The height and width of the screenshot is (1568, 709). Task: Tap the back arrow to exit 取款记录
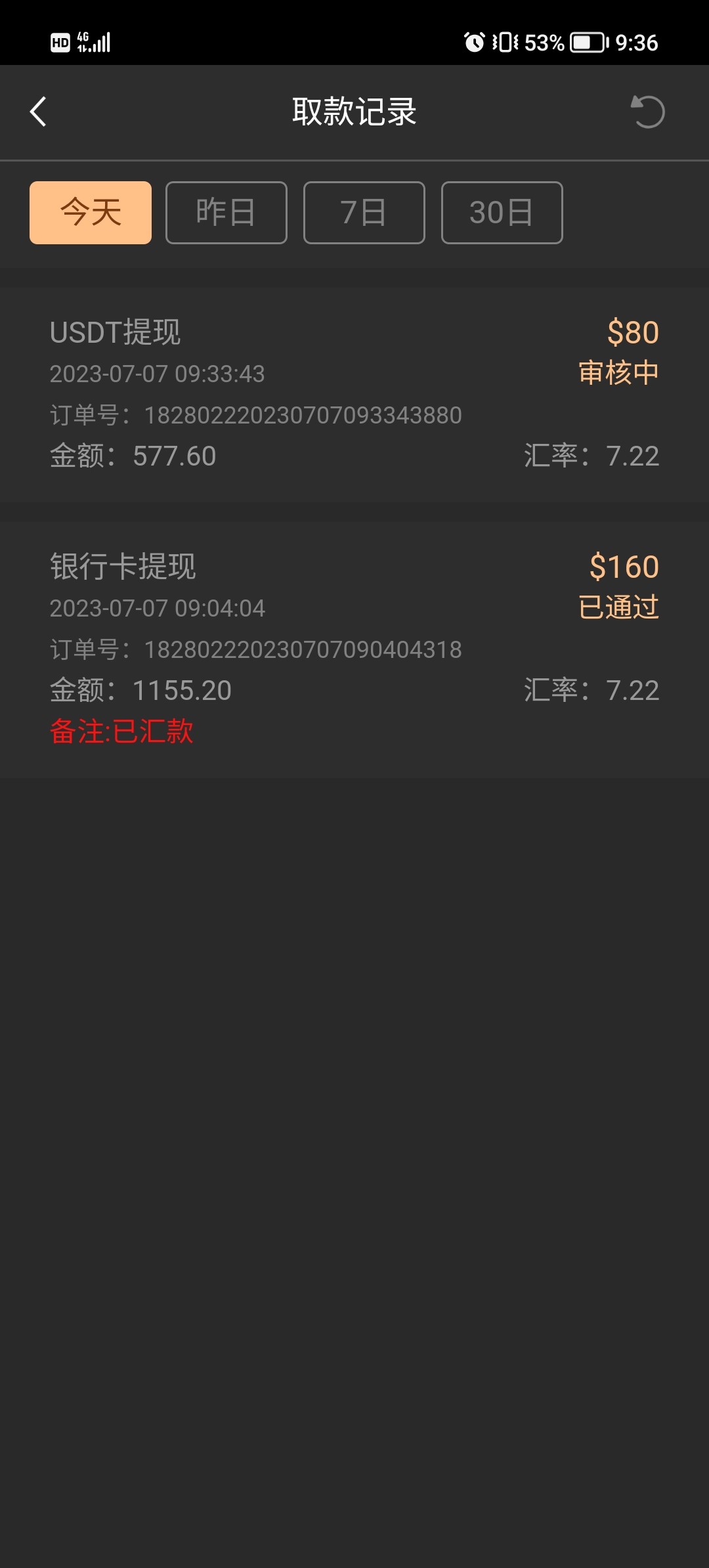[37, 112]
